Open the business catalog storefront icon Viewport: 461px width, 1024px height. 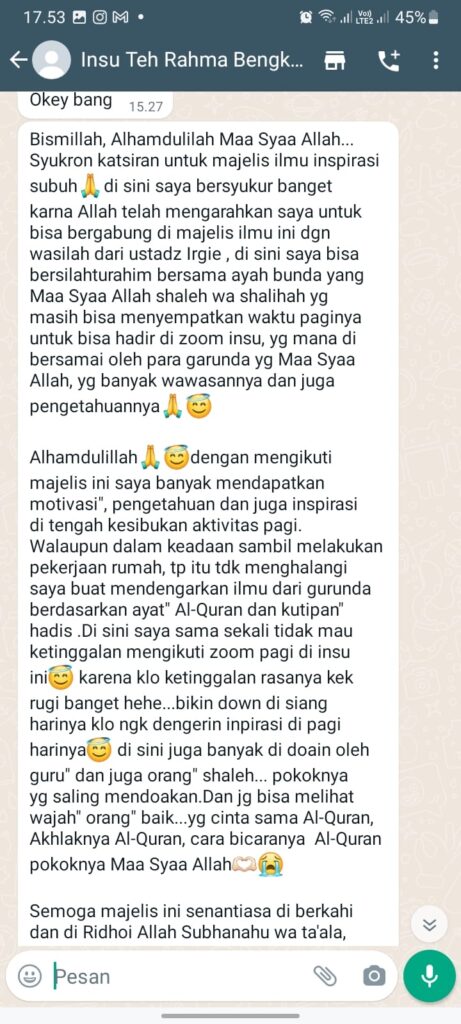(x=335, y=60)
